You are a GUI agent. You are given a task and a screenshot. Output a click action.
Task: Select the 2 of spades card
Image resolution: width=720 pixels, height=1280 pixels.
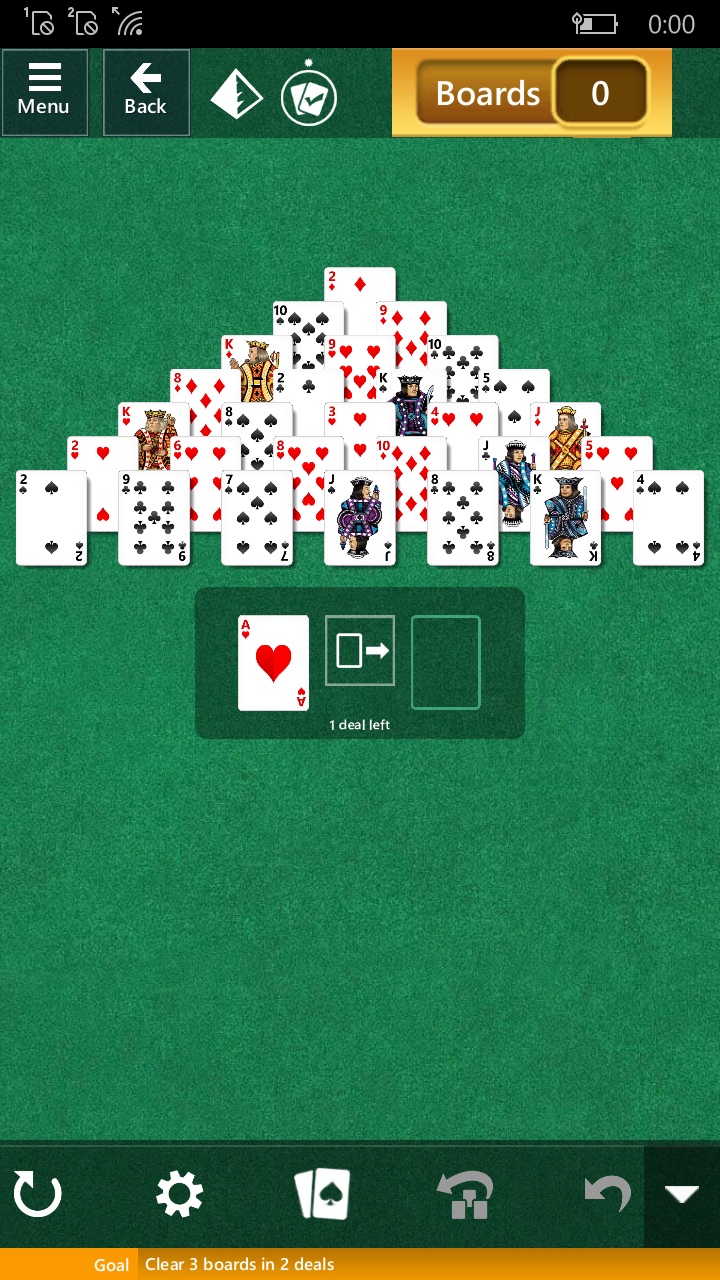click(51, 520)
